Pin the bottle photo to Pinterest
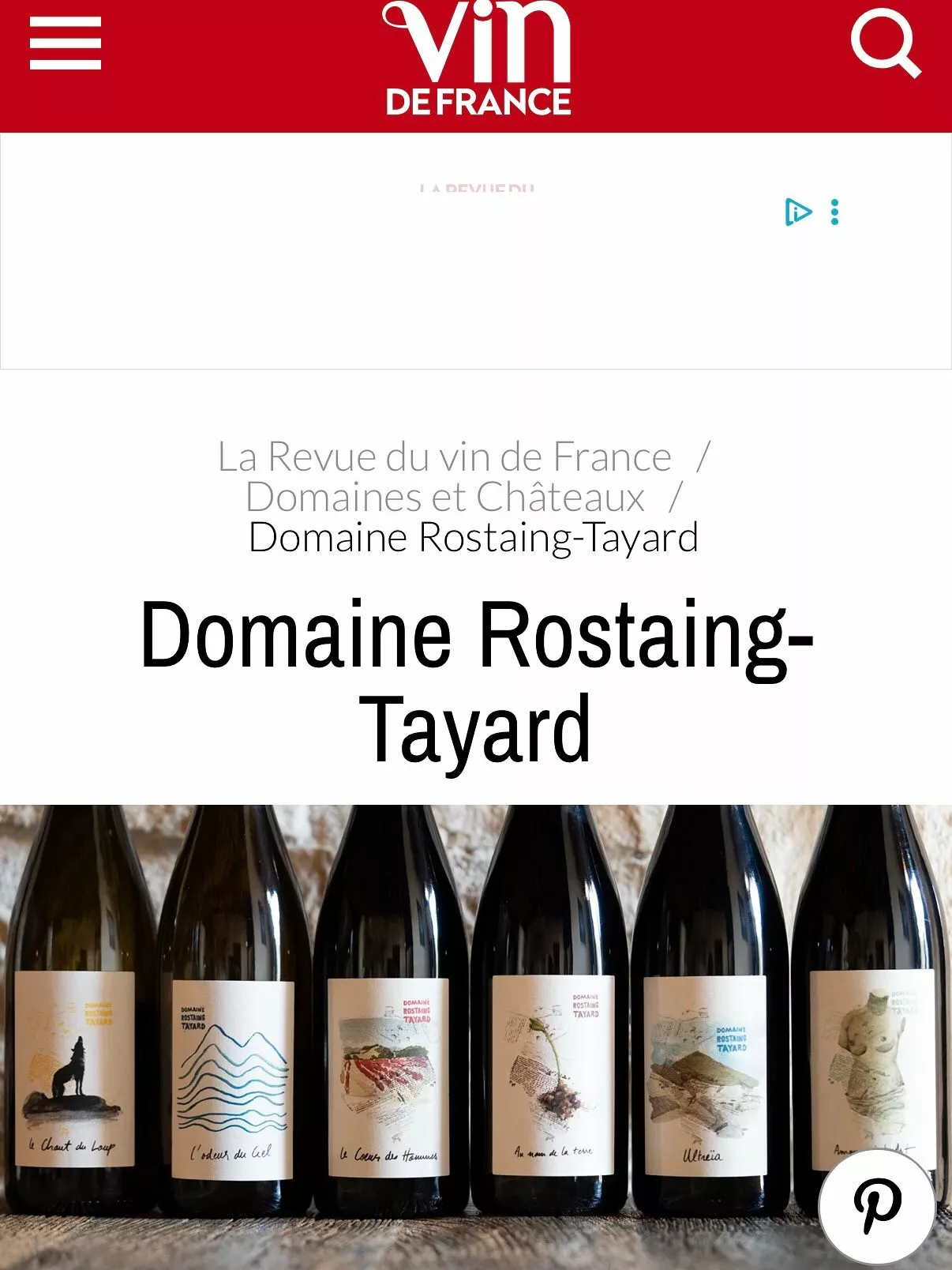 (877, 1206)
